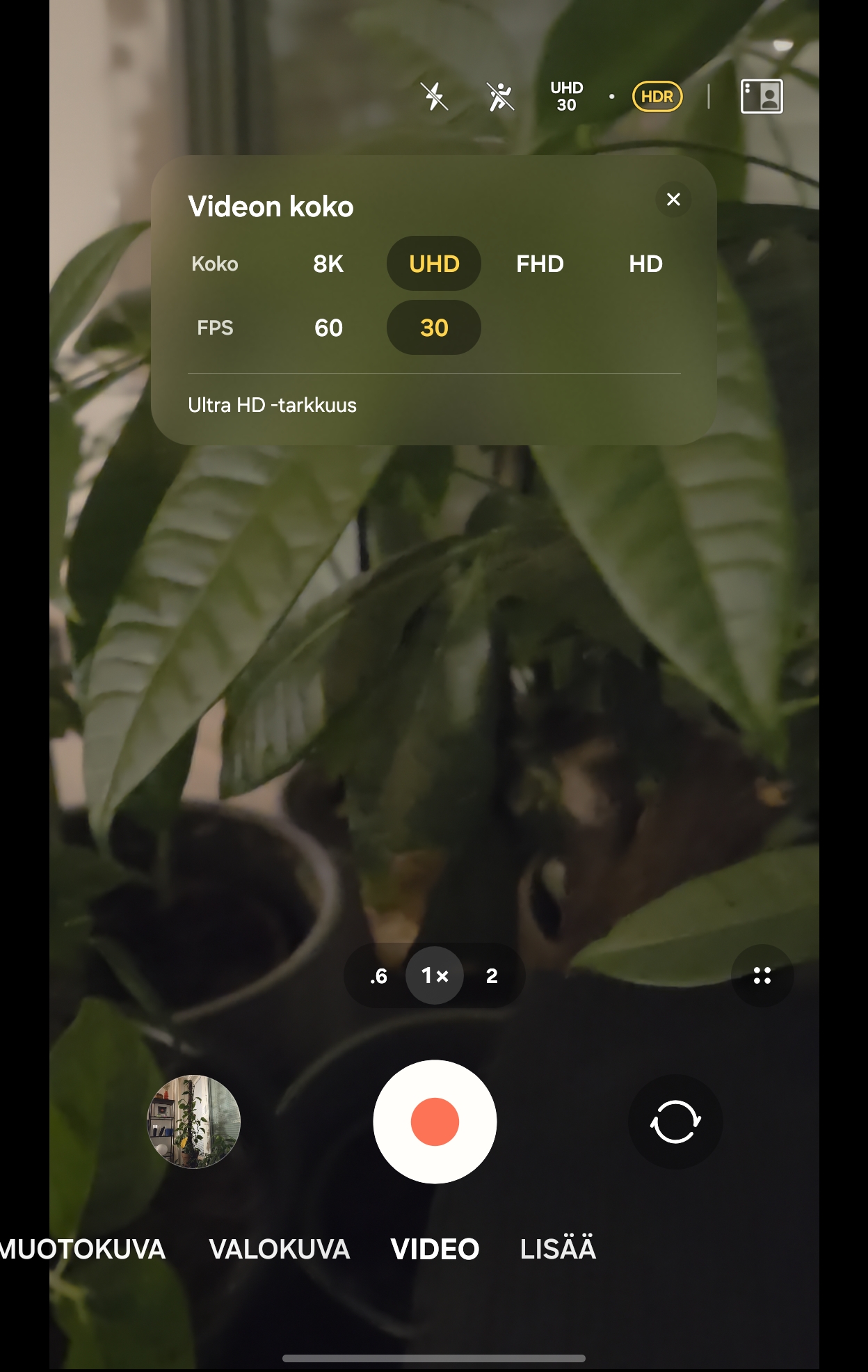Switch to VALOKUVA mode

280,1249
